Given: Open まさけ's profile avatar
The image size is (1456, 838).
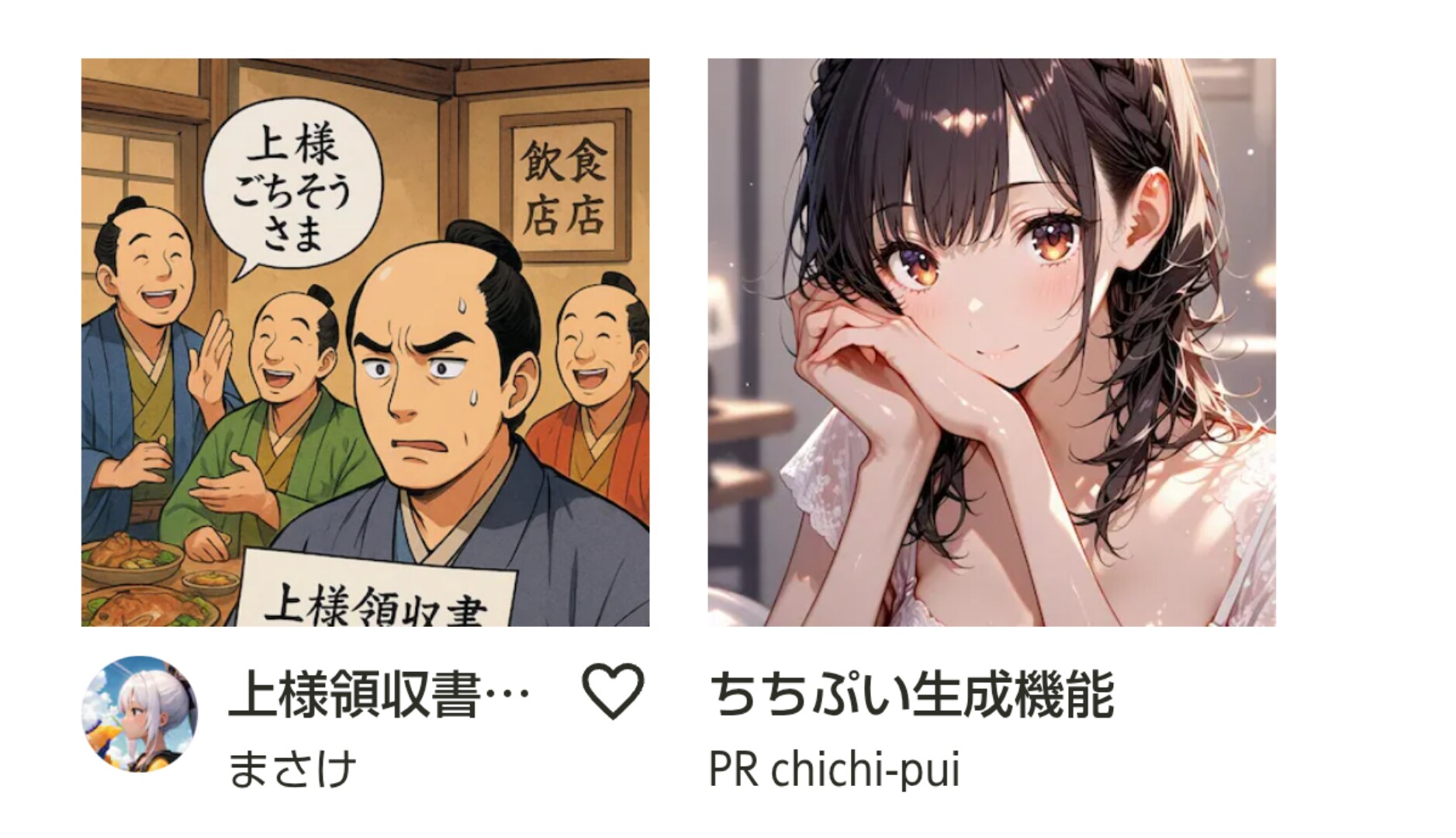Looking at the screenshot, I should (x=140, y=714).
